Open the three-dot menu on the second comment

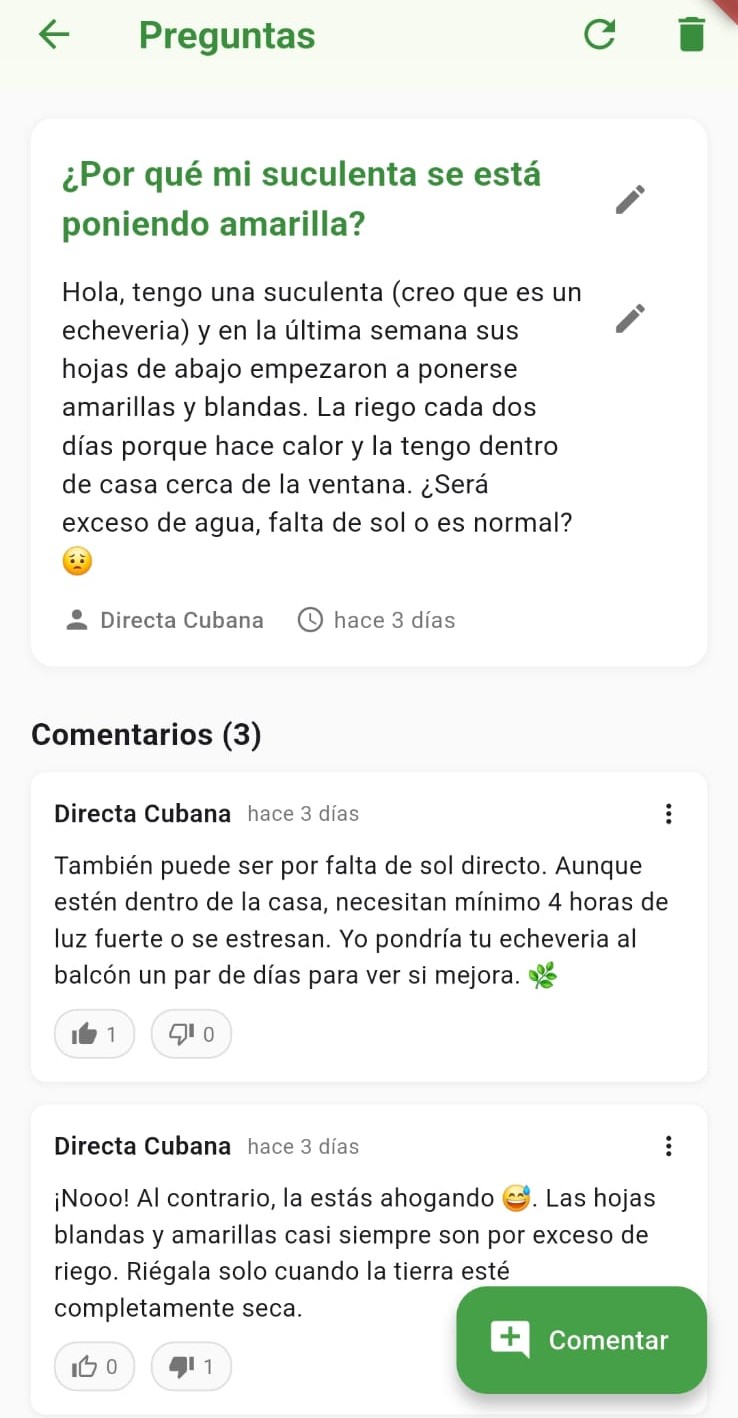coord(668,1146)
